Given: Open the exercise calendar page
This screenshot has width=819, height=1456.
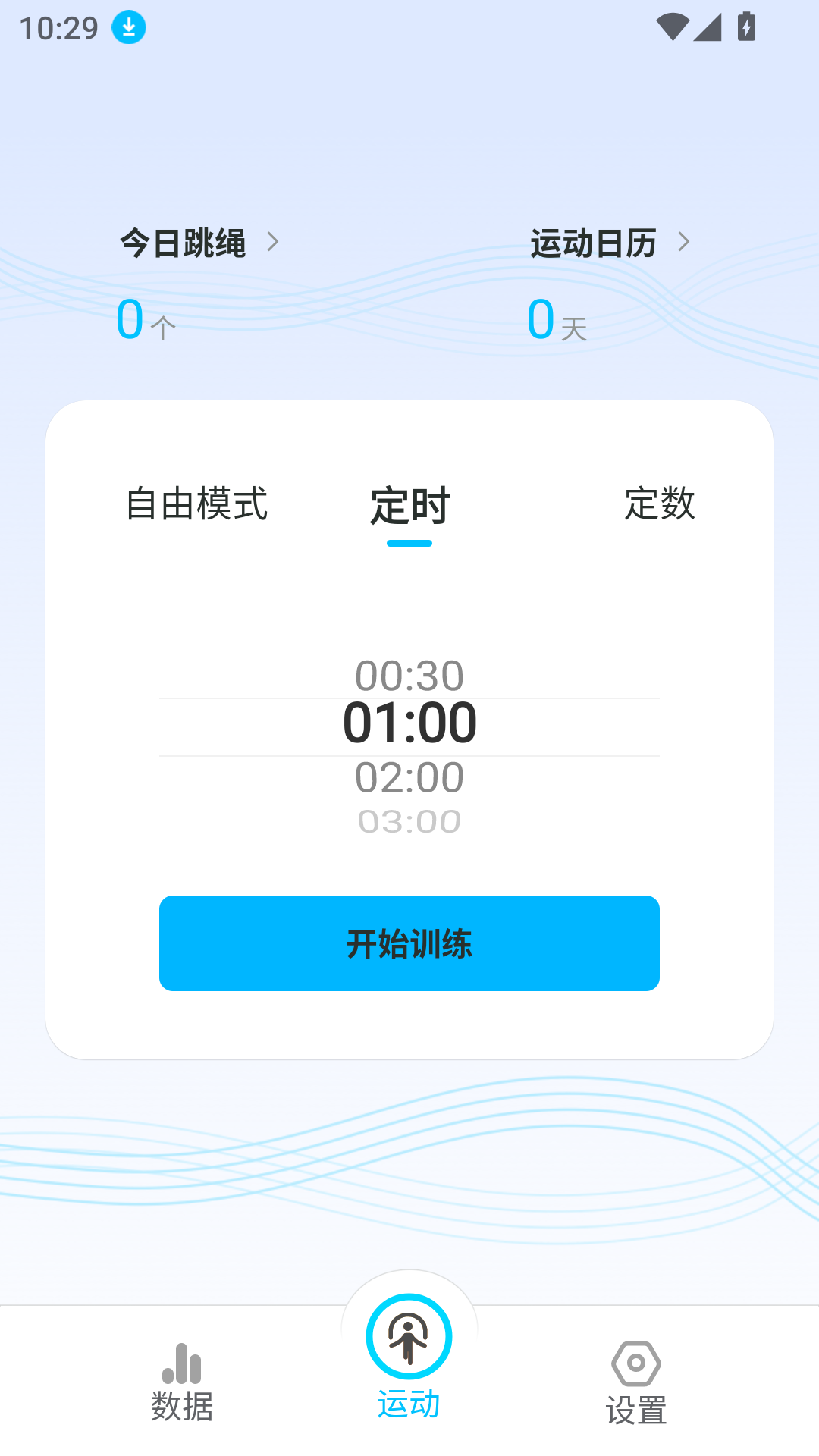Looking at the screenshot, I should pyautogui.click(x=594, y=243).
